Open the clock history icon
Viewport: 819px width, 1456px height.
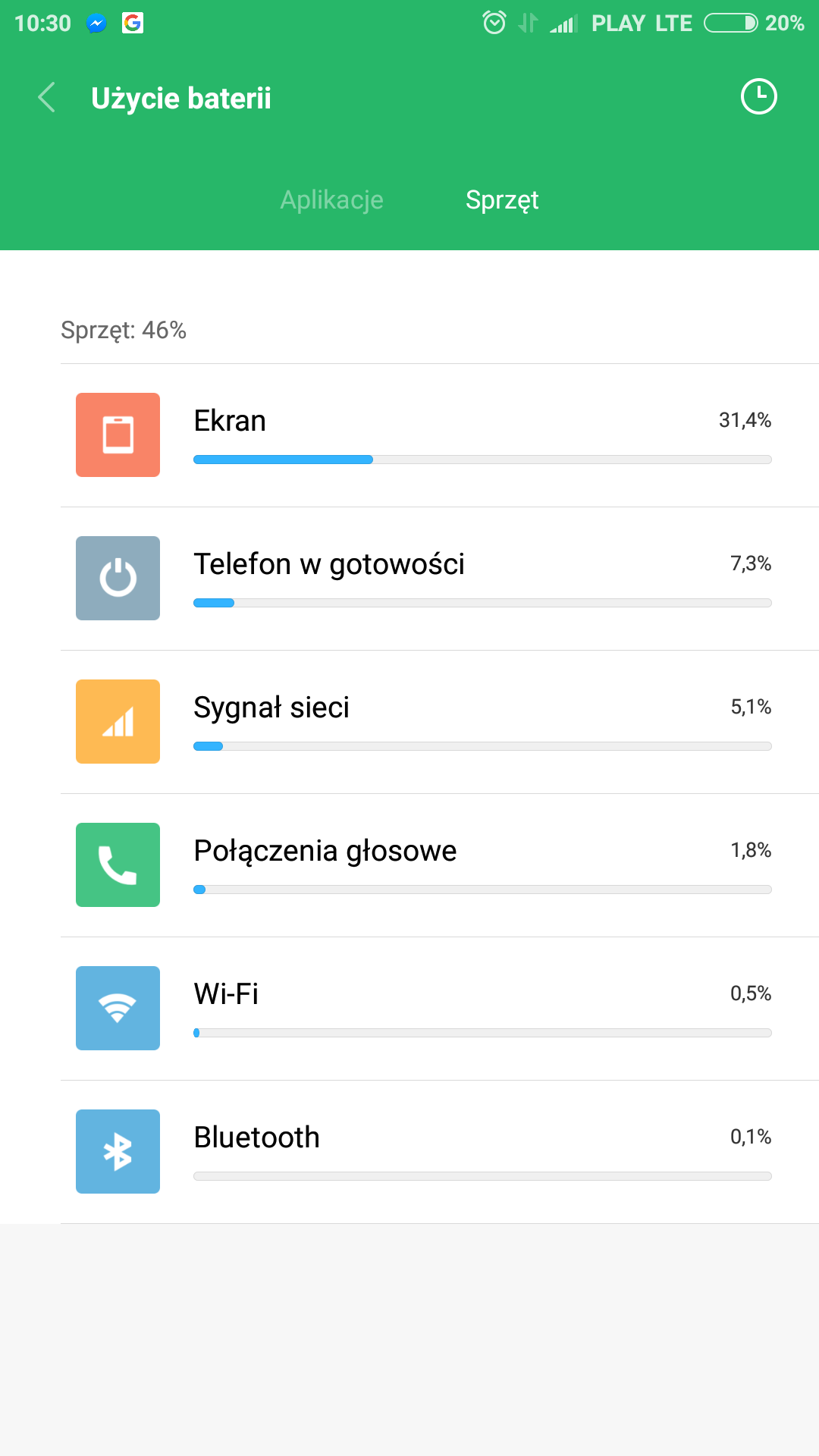[x=758, y=97]
